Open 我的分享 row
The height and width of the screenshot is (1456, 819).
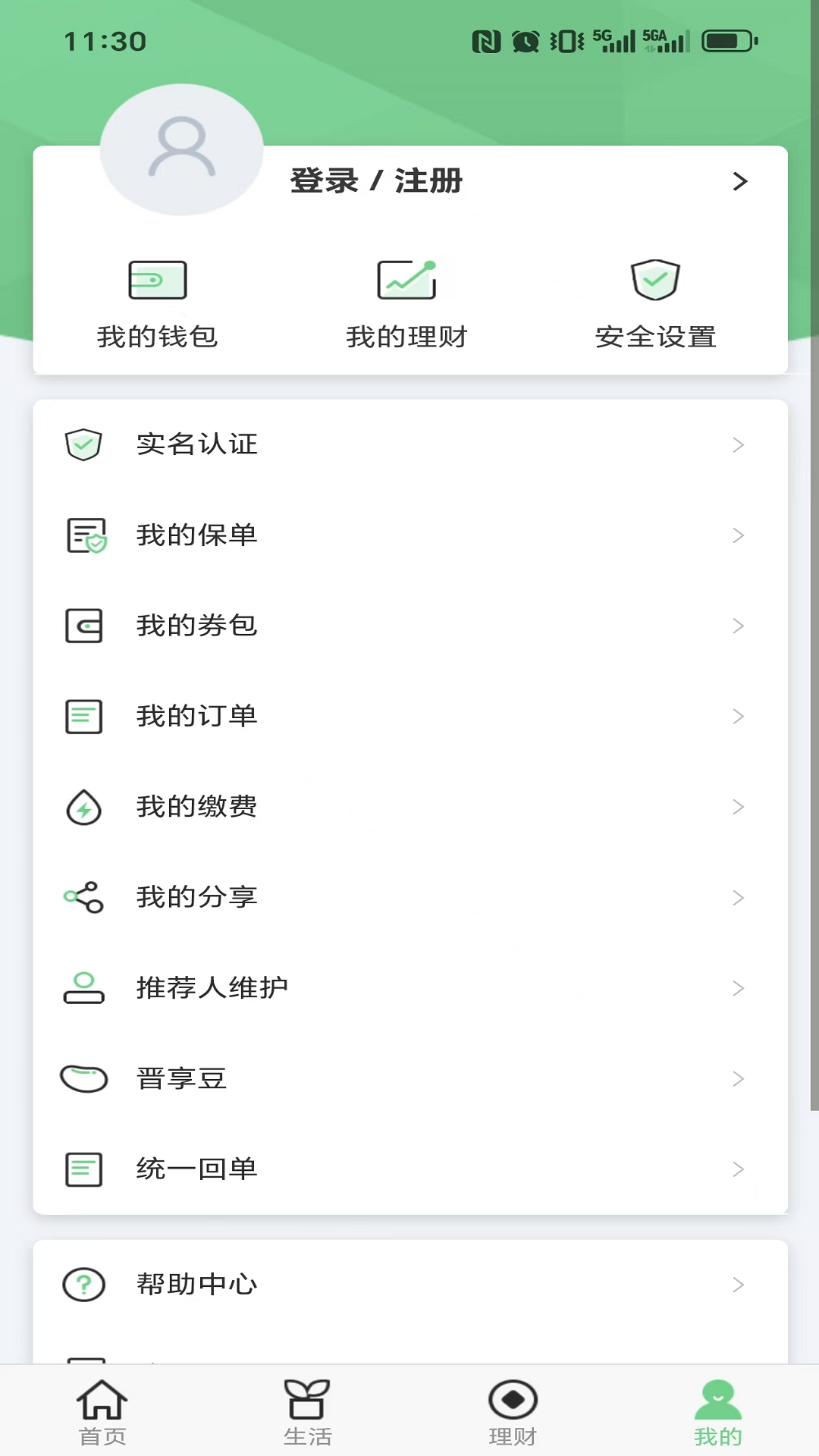[409, 898]
